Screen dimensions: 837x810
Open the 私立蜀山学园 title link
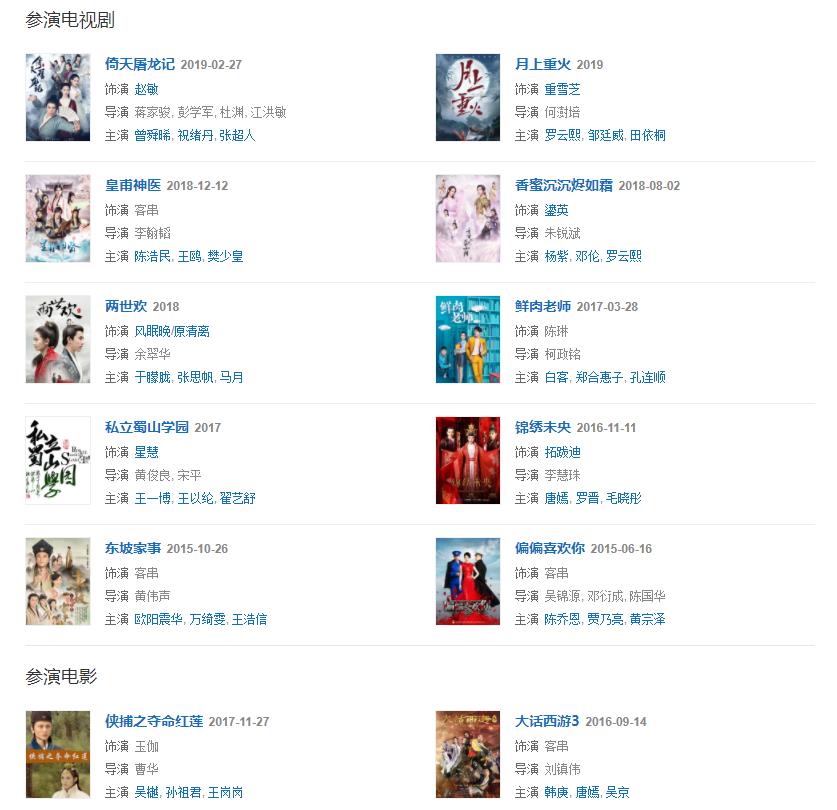click(146, 427)
